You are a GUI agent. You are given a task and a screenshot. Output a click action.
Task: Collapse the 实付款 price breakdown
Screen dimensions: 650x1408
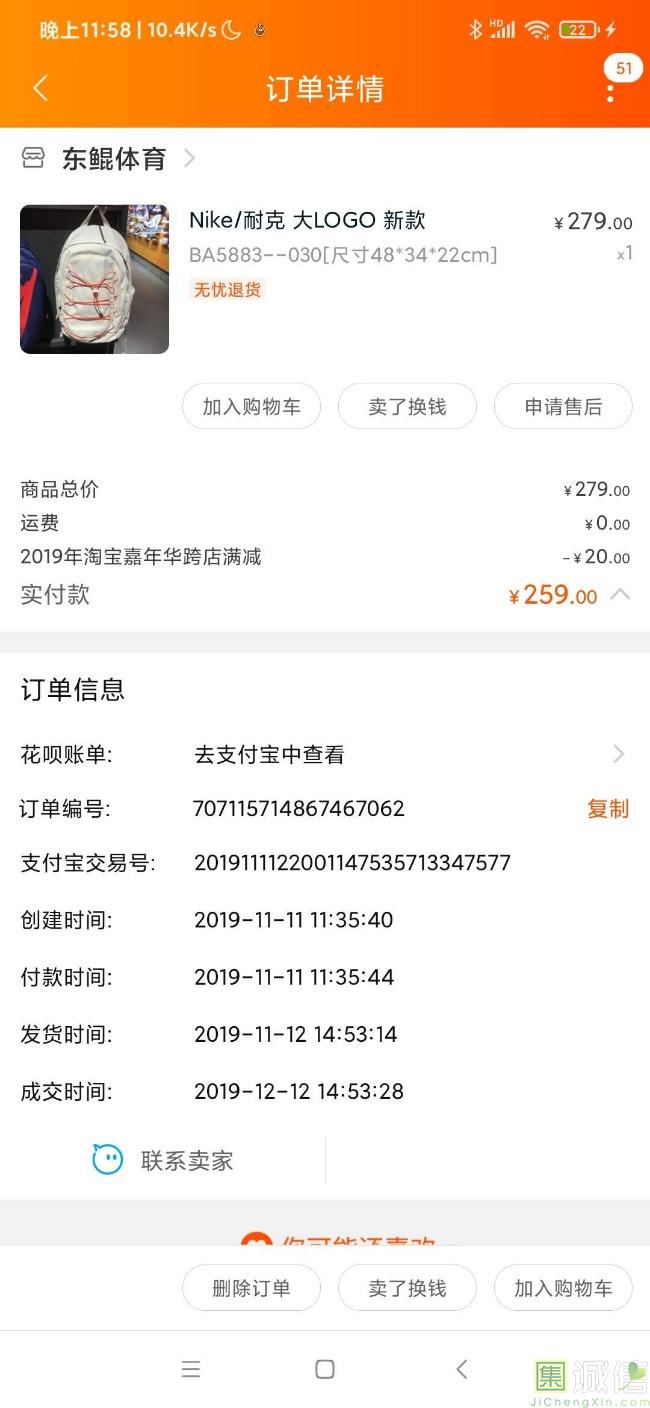(x=620, y=594)
